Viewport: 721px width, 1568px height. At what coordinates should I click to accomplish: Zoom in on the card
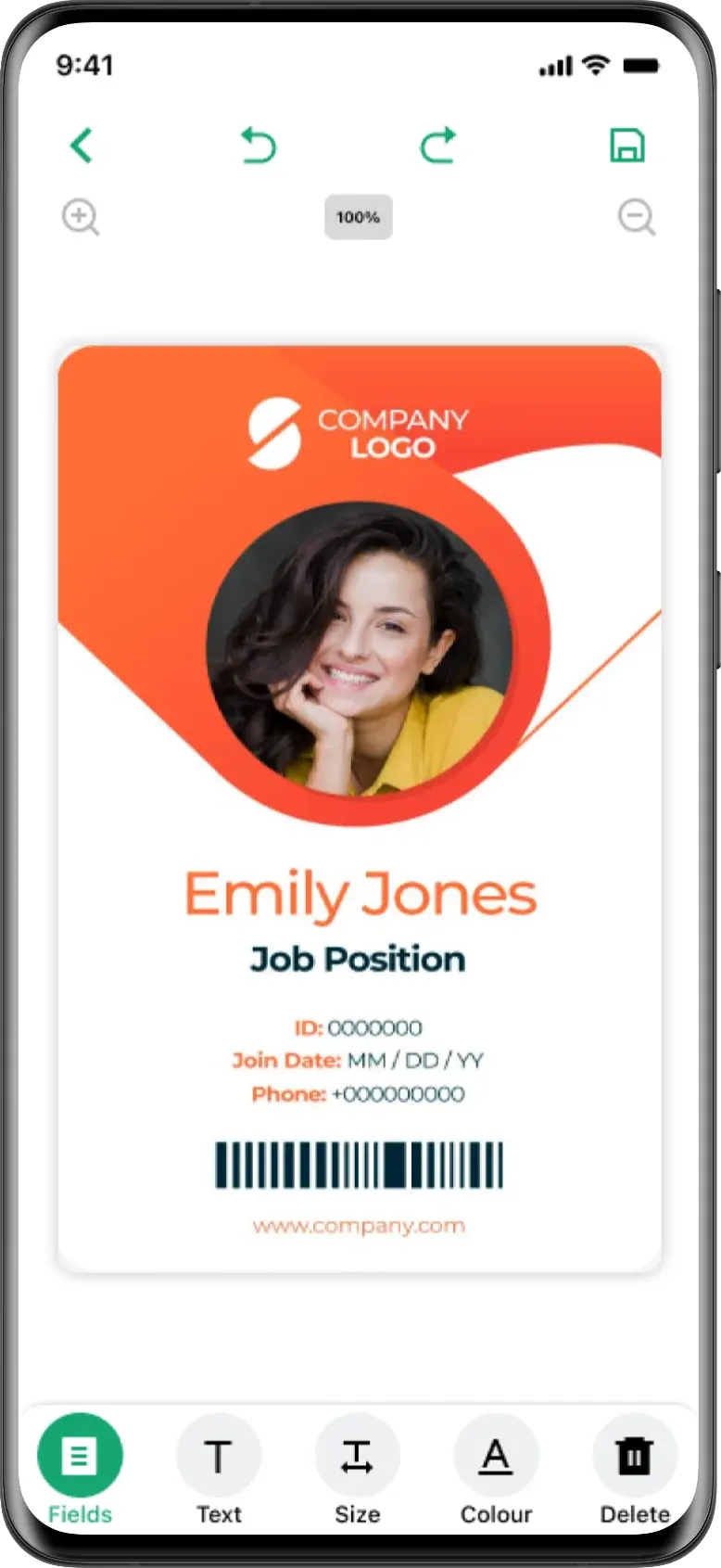(81, 218)
